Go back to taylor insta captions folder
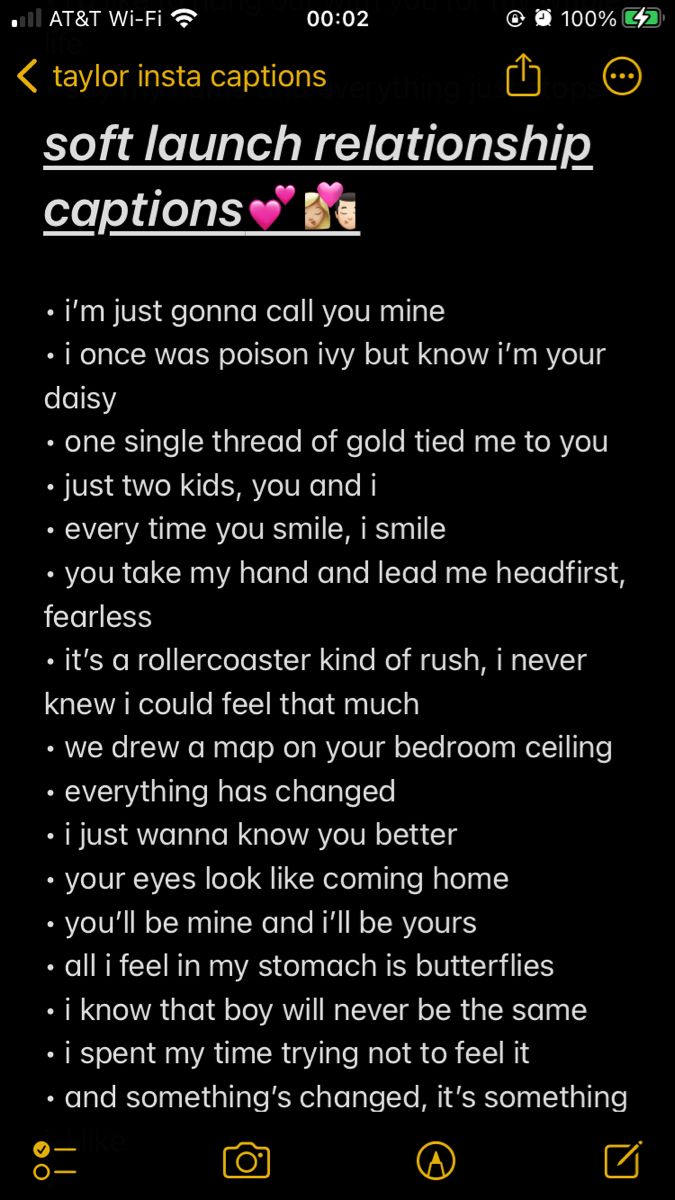The width and height of the screenshot is (675, 1200). pyautogui.click(x=170, y=77)
